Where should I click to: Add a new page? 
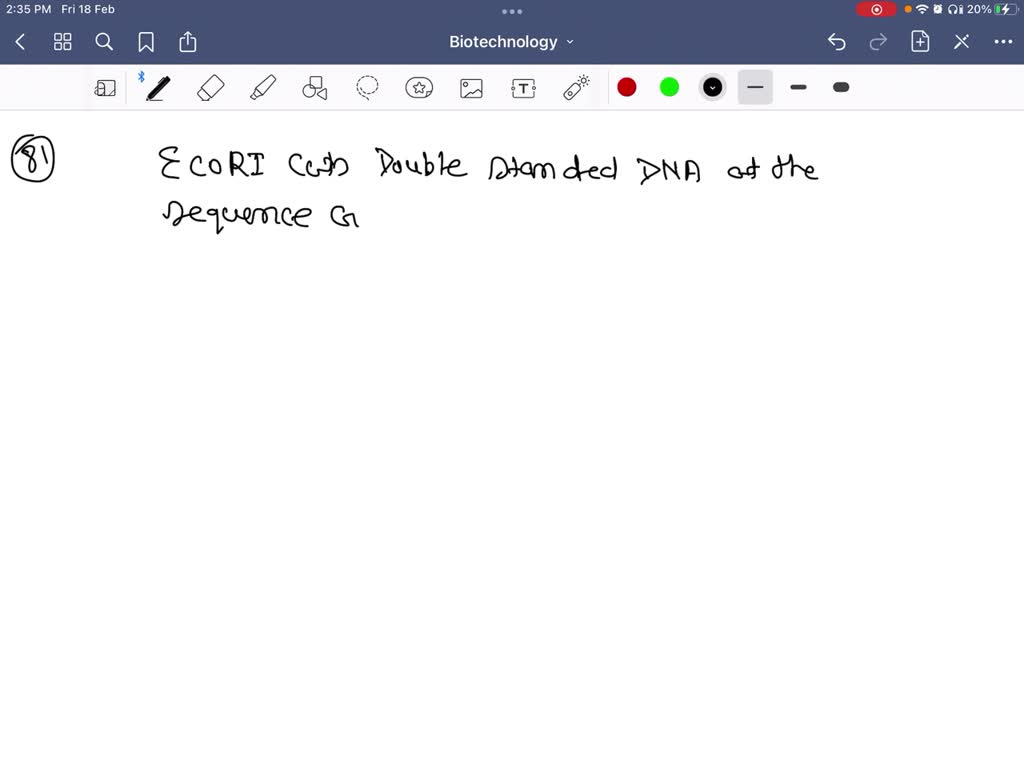[x=920, y=42]
